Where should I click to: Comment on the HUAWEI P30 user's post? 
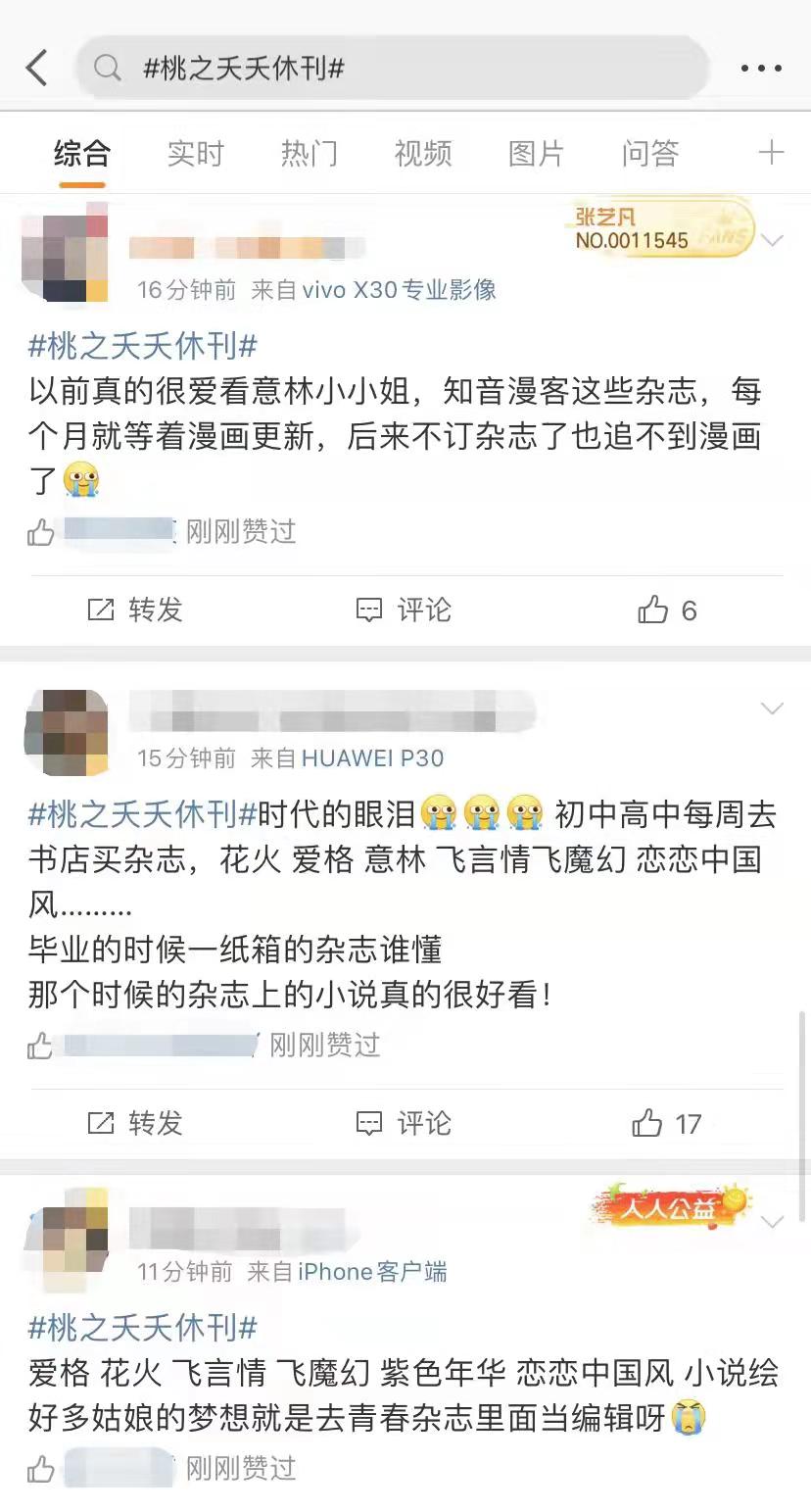[404, 1123]
